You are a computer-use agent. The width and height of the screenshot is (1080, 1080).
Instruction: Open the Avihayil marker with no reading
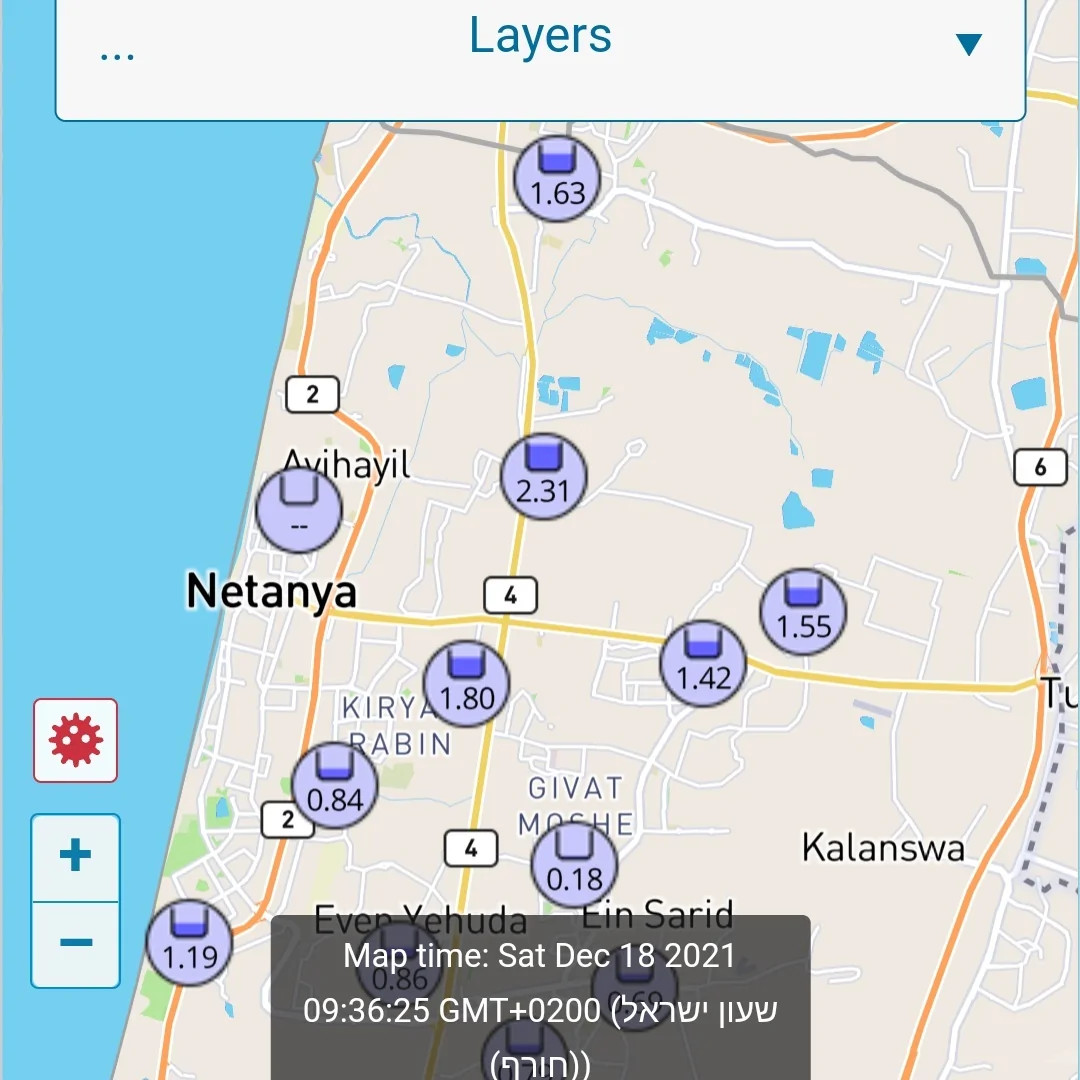tap(299, 510)
